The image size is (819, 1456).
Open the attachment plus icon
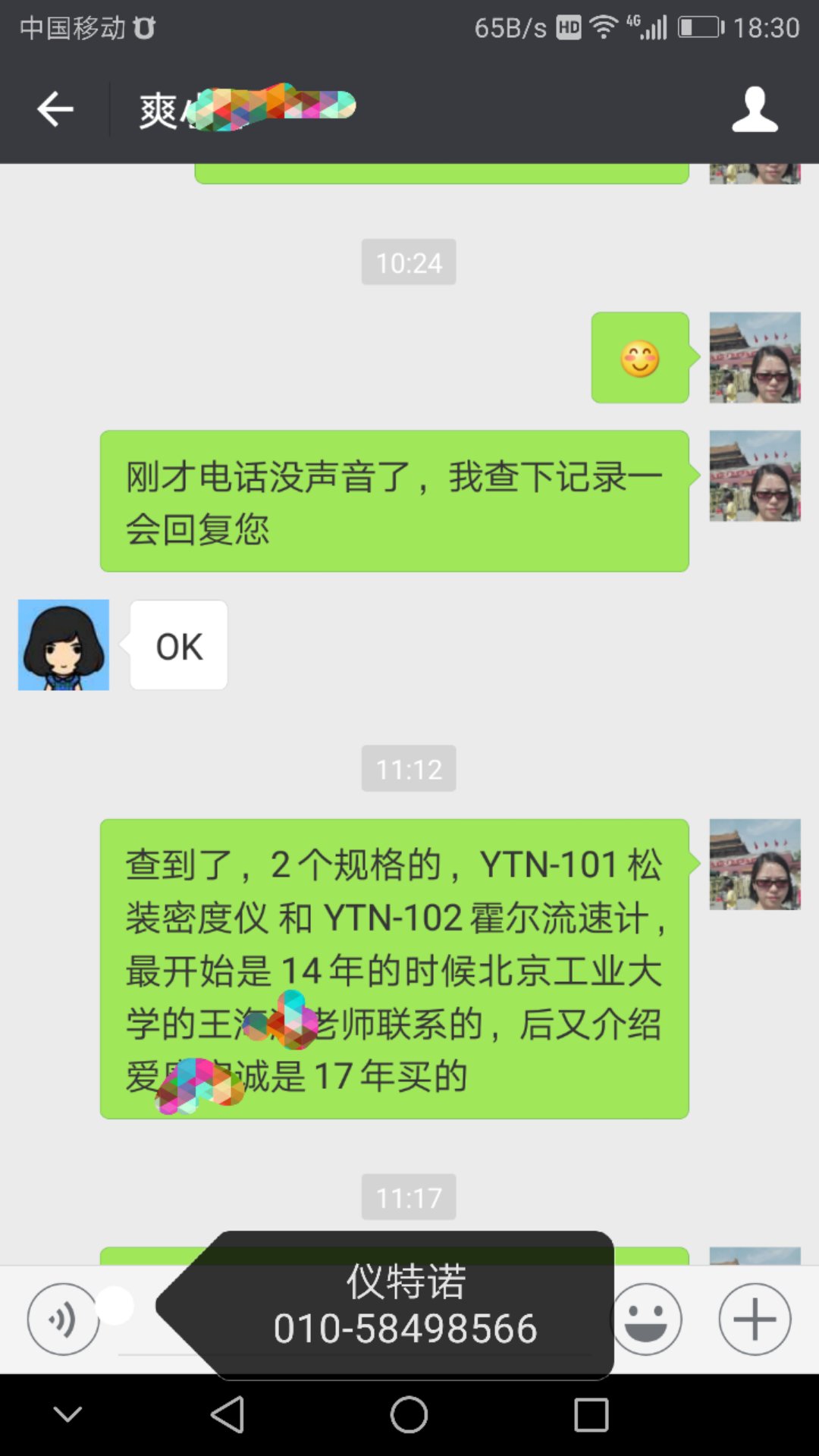[754, 1319]
